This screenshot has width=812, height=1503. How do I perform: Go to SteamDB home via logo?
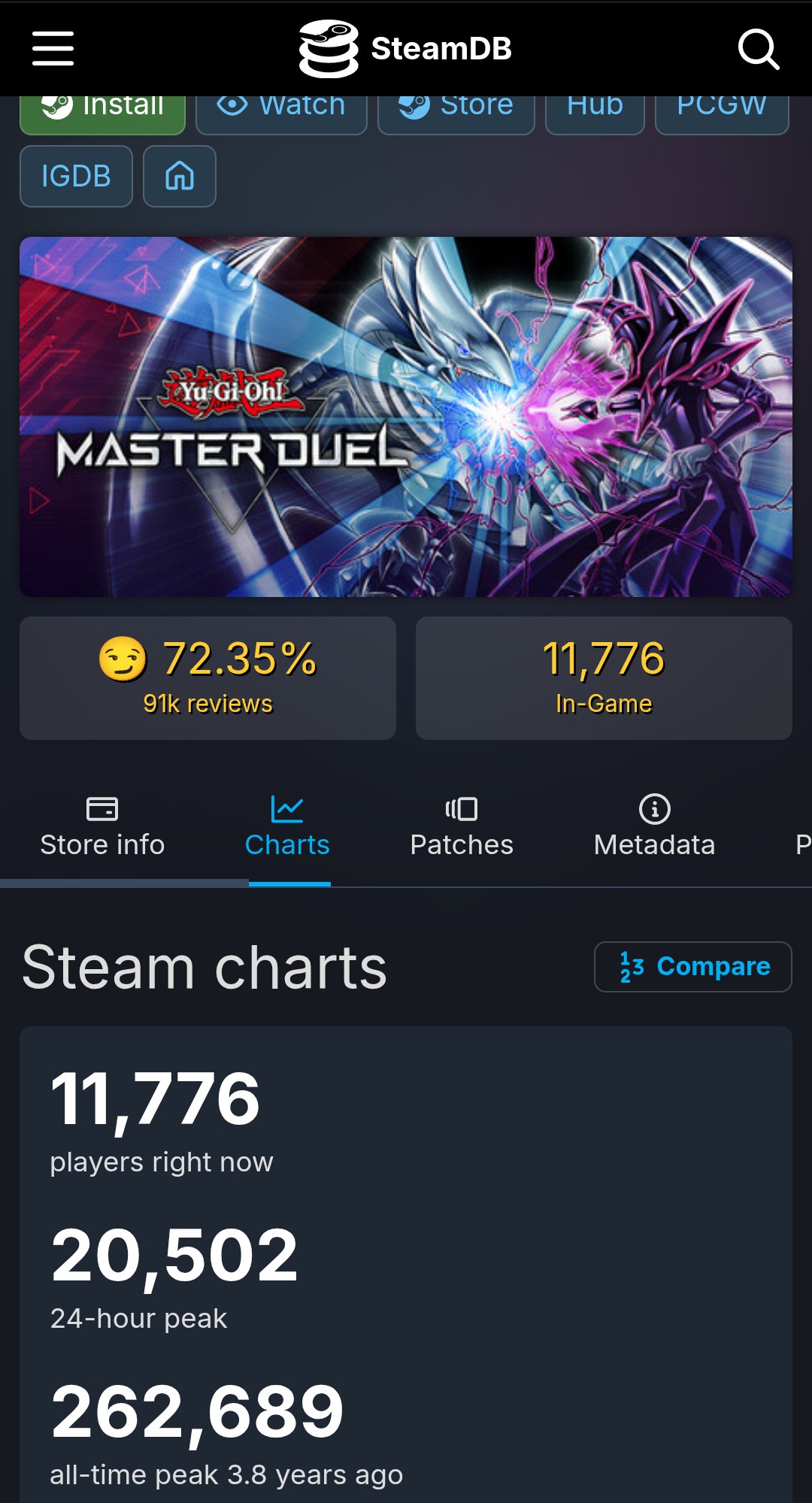405,49
